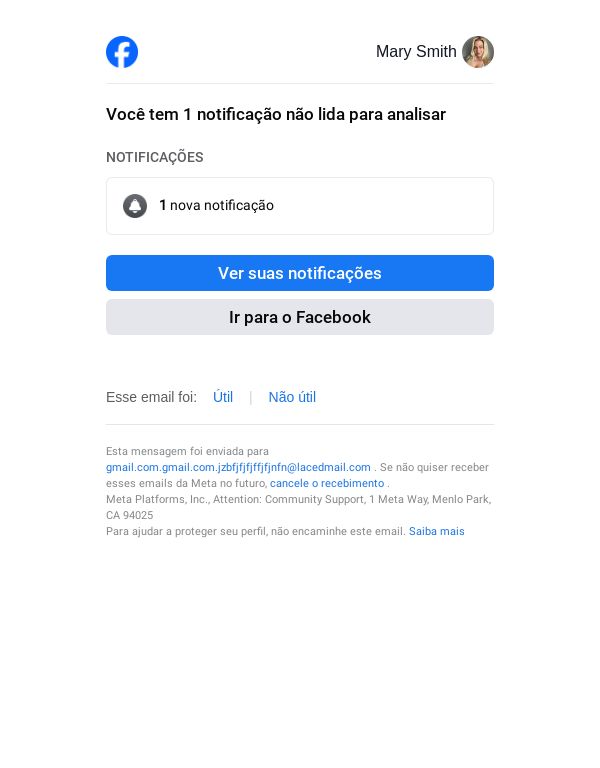Open the 1 nova notificação row
Image resolution: width=600 pixels, height=768 pixels.
tap(300, 206)
